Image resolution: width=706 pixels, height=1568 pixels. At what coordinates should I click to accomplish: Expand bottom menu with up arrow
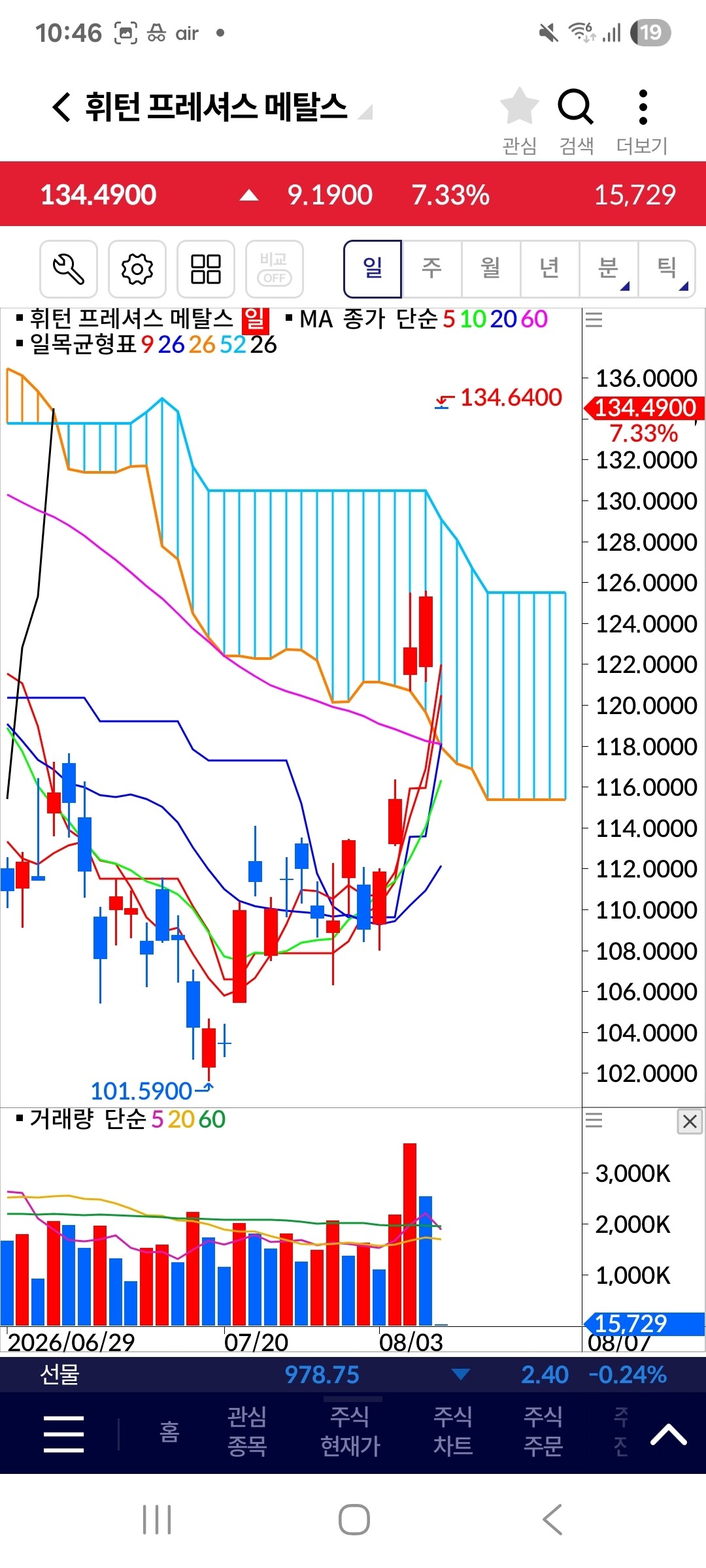point(669,1435)
